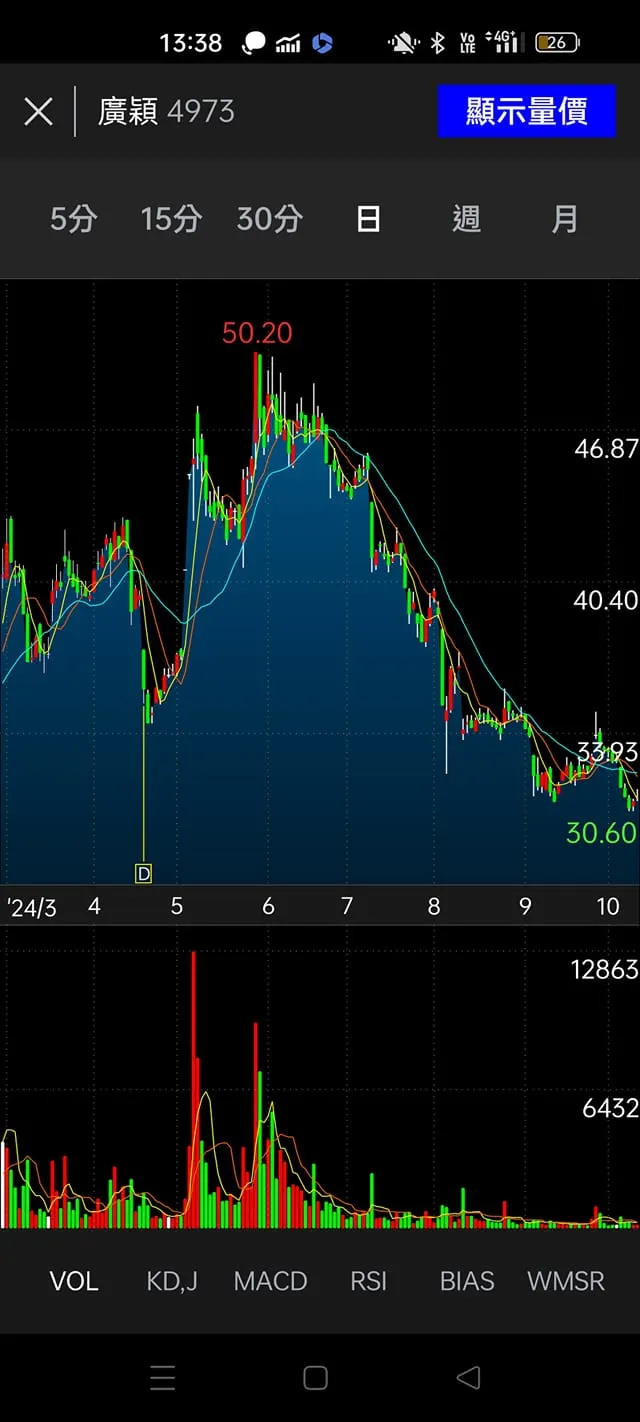Image resolution: width=640 pixels, height=1422 pixels.
Task: Tap the 顯示量價 button
Action: point(526,111)
